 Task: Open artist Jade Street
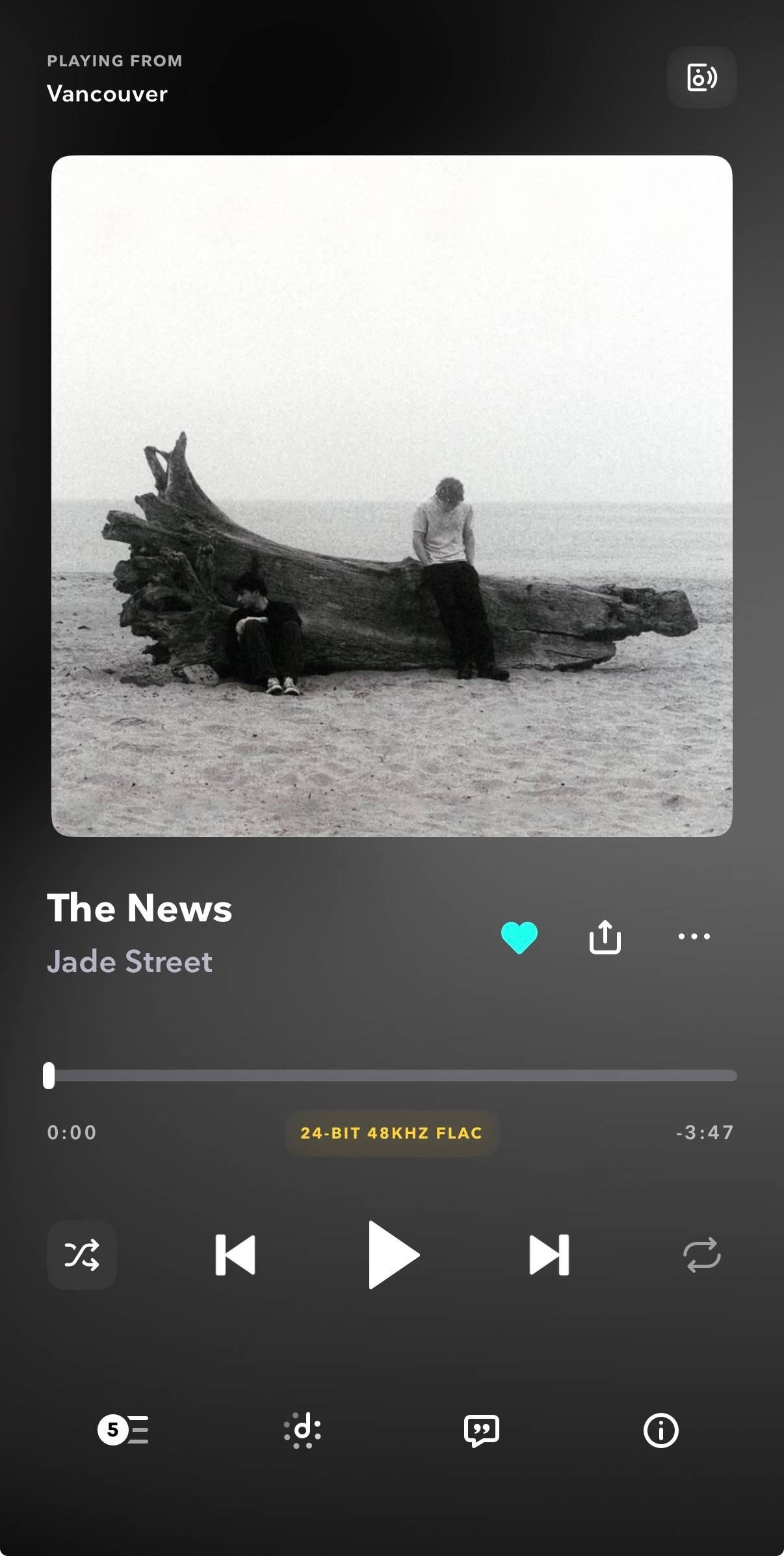tap(129, 961)
